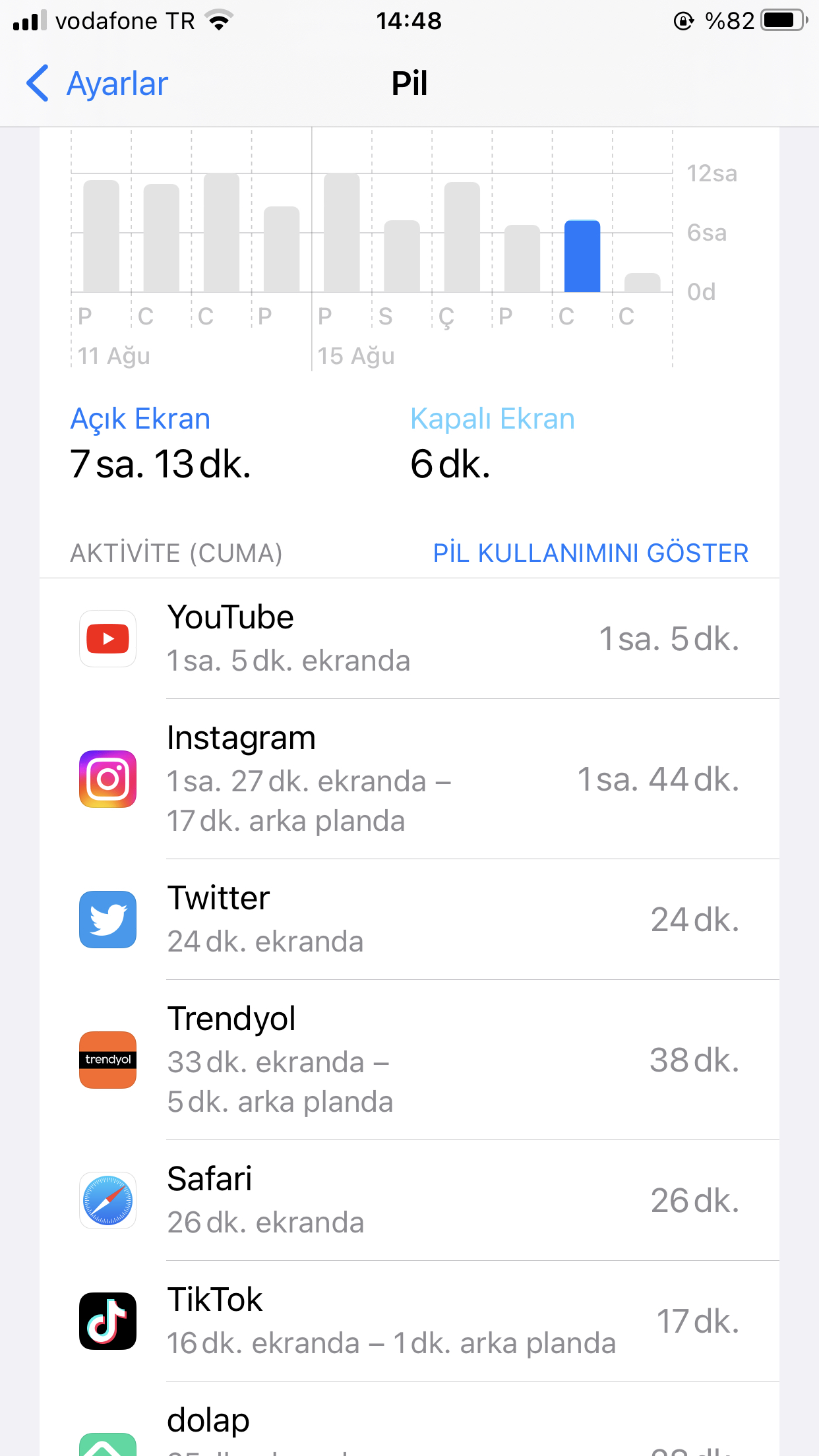819x1456 pixels.
Task: Select the Twitter activity row
Action: [x=409, y=919]
